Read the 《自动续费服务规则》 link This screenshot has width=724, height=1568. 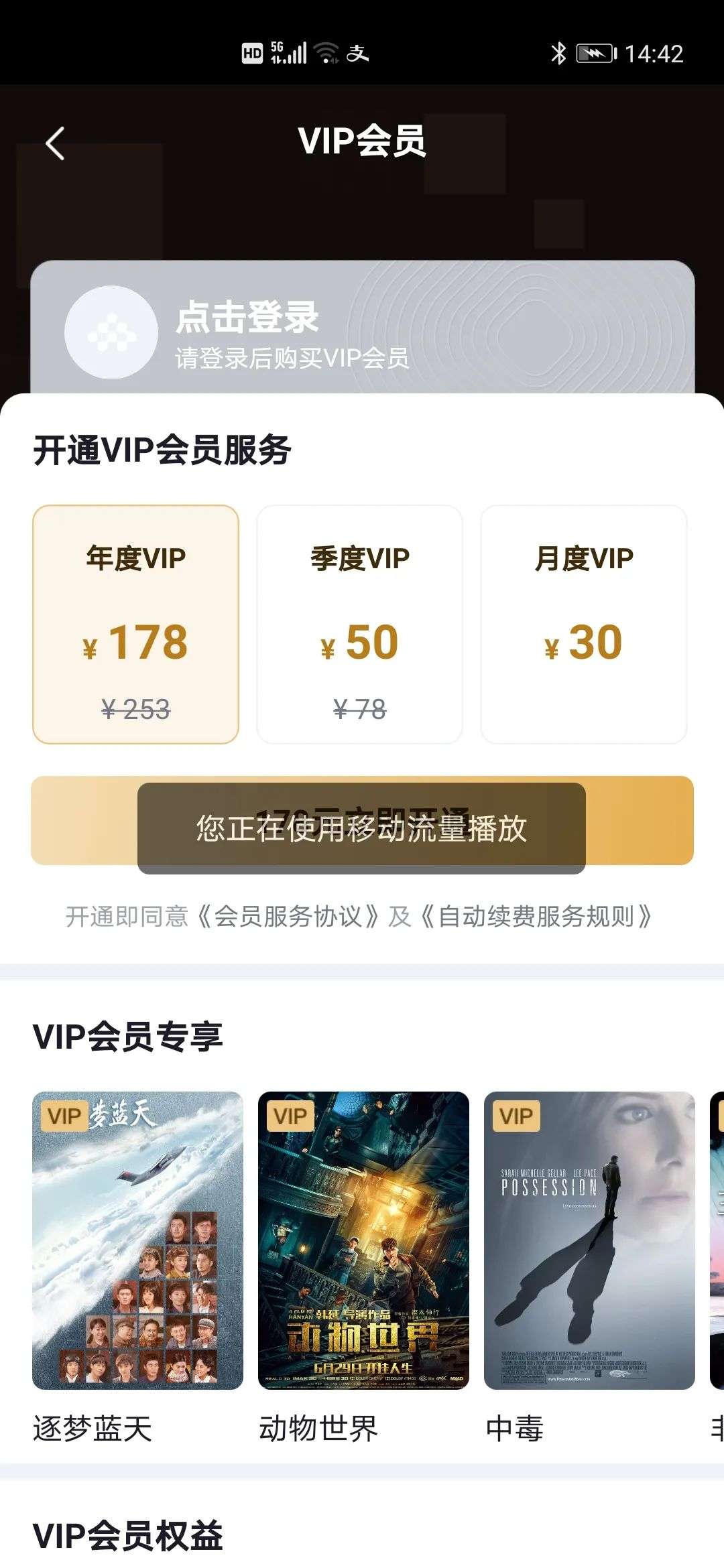[536, 916]
